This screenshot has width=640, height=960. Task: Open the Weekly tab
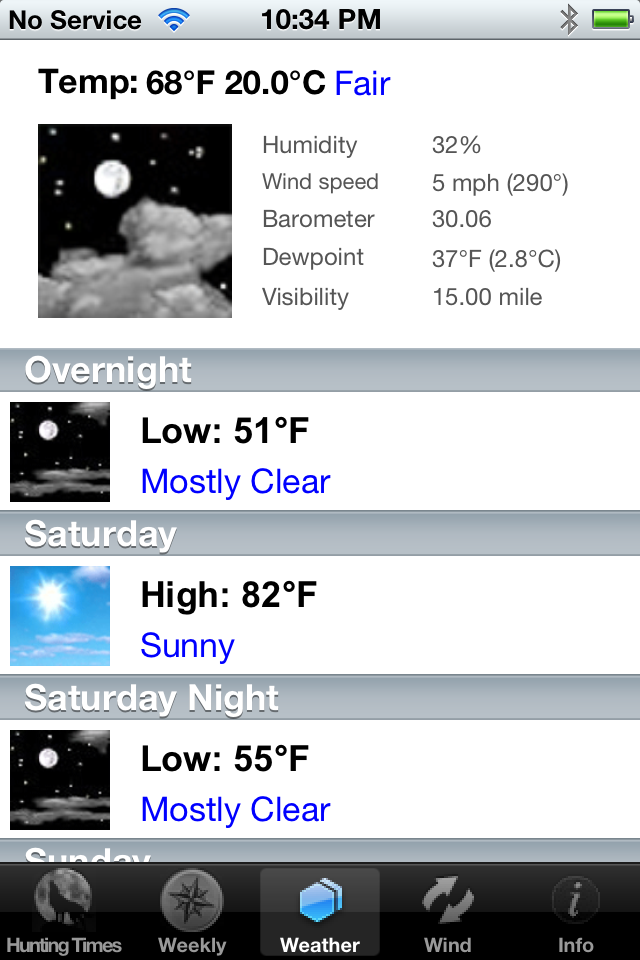192,912
